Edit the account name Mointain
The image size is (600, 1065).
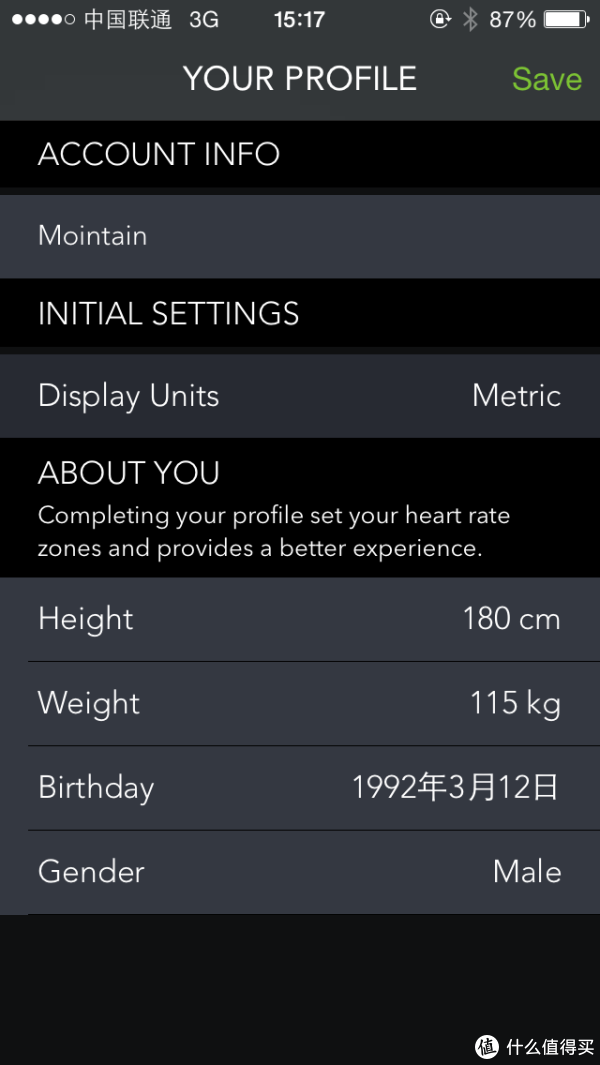coord(300,236)
